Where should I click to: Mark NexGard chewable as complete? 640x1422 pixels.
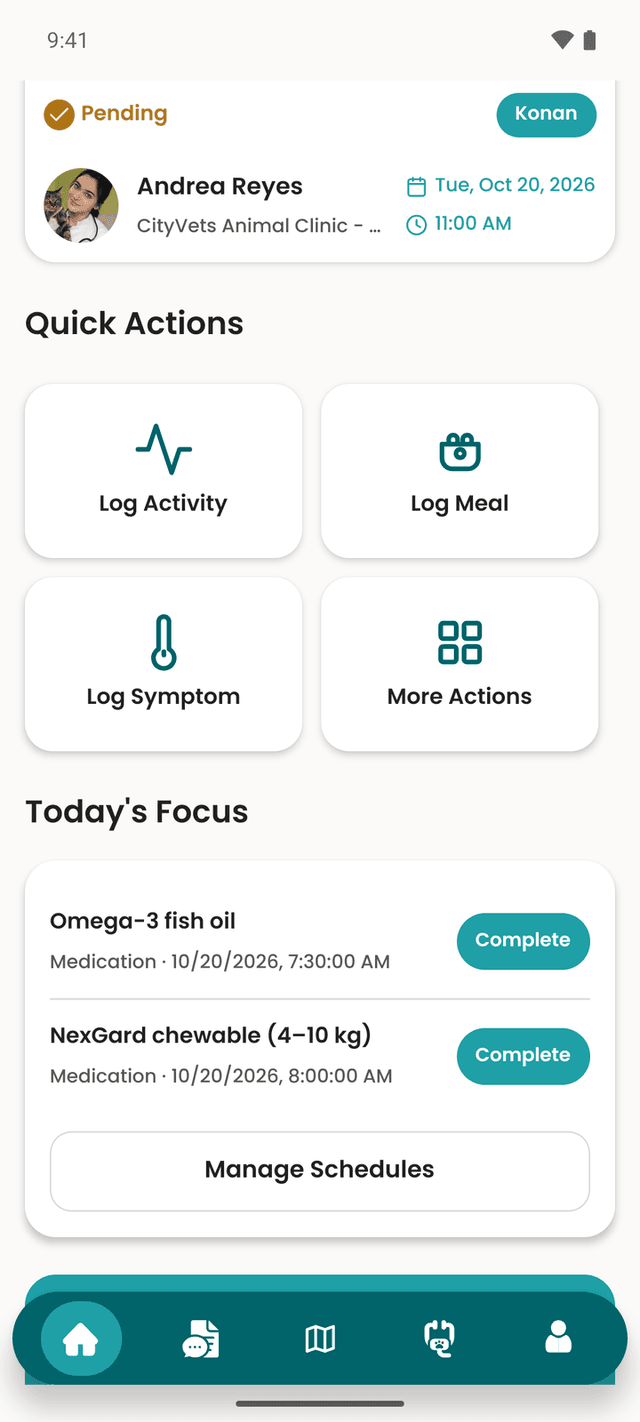(523, 1056)
